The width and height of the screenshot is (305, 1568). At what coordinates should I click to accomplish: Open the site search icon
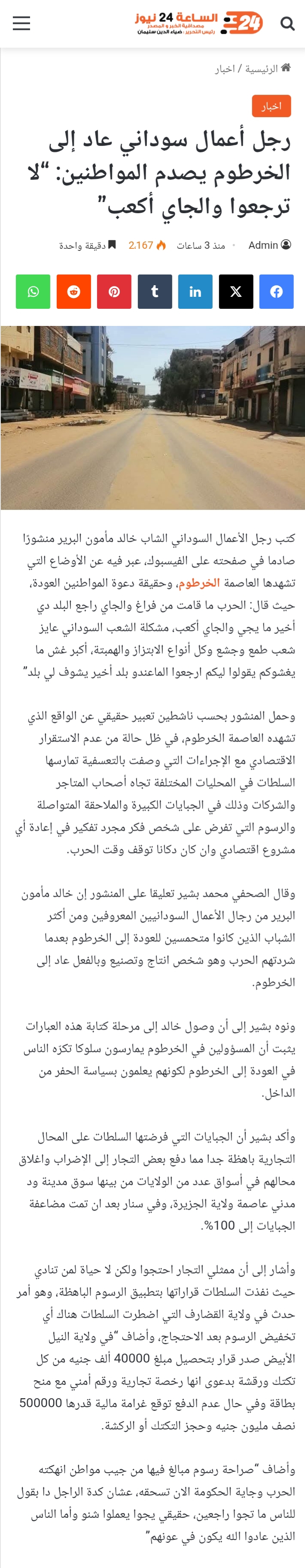click(287, 24)
